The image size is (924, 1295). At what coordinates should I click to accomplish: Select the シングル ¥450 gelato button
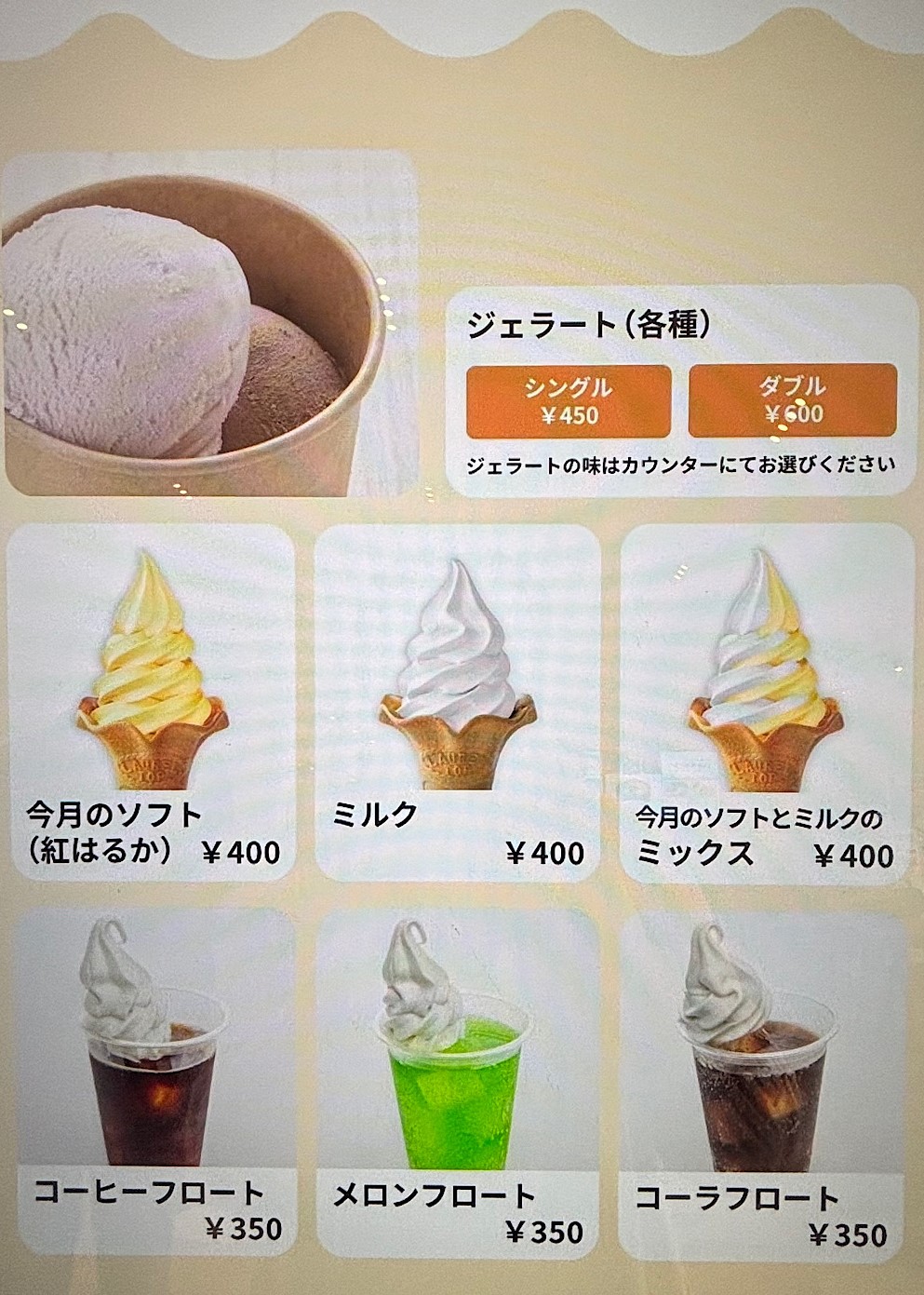pos(569,401)
